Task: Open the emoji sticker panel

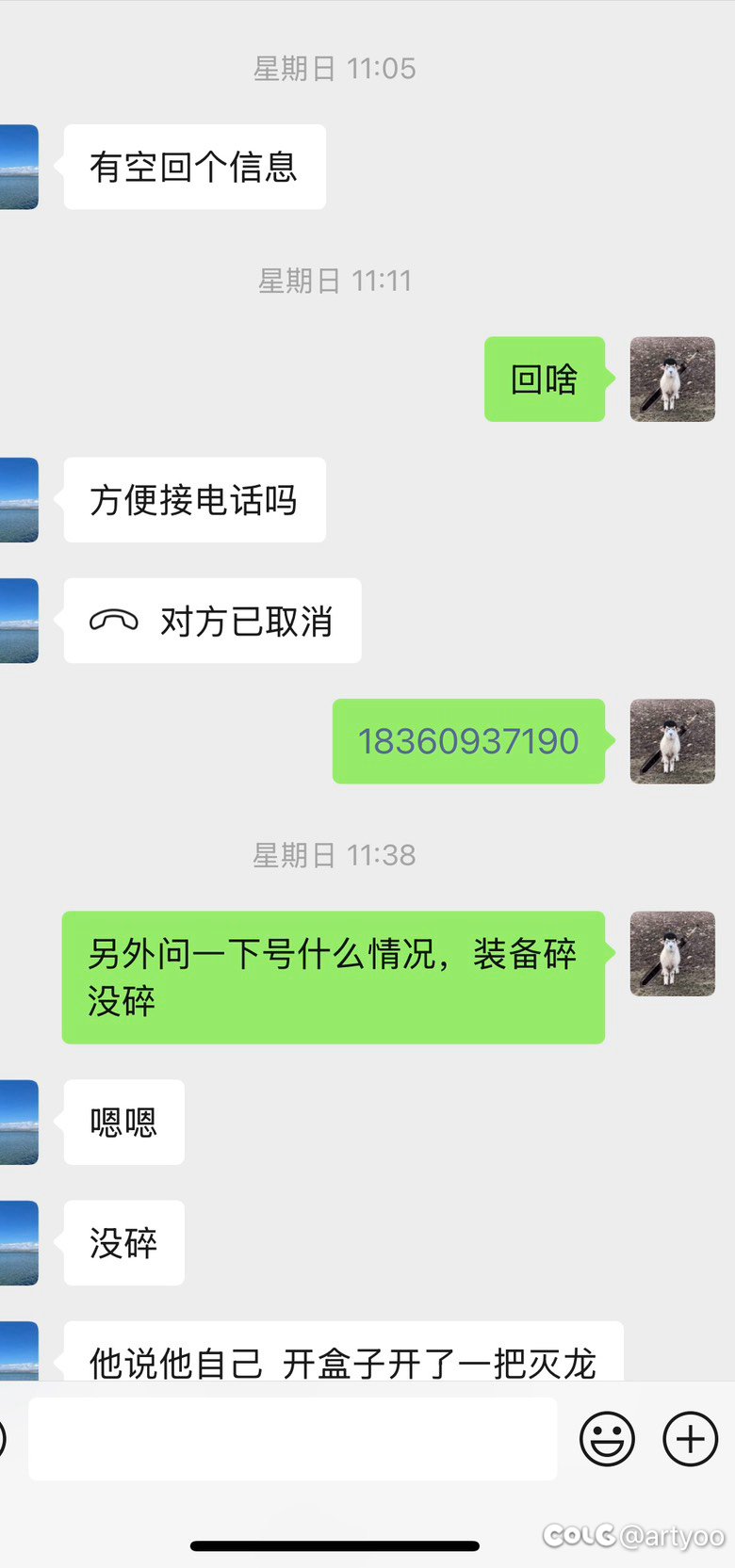Action: point(607,1439)
